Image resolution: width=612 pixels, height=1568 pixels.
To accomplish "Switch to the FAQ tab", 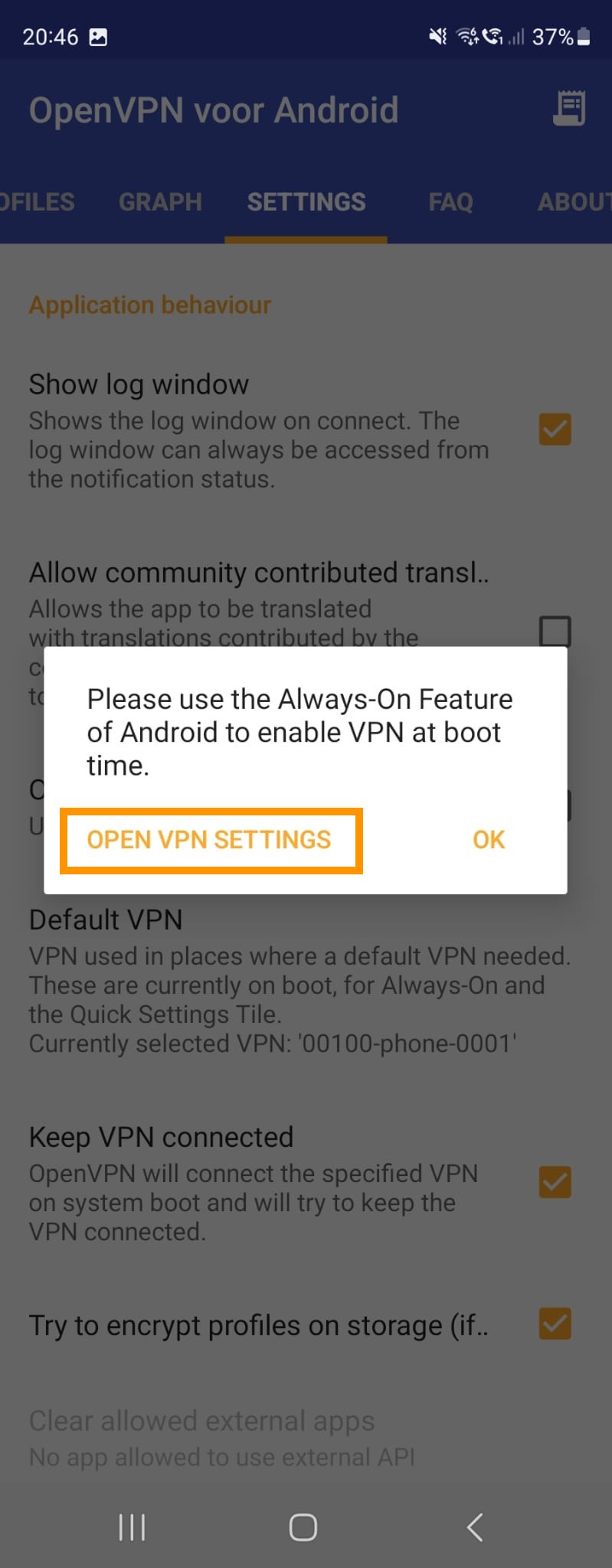I will click(x=450, y=202).
